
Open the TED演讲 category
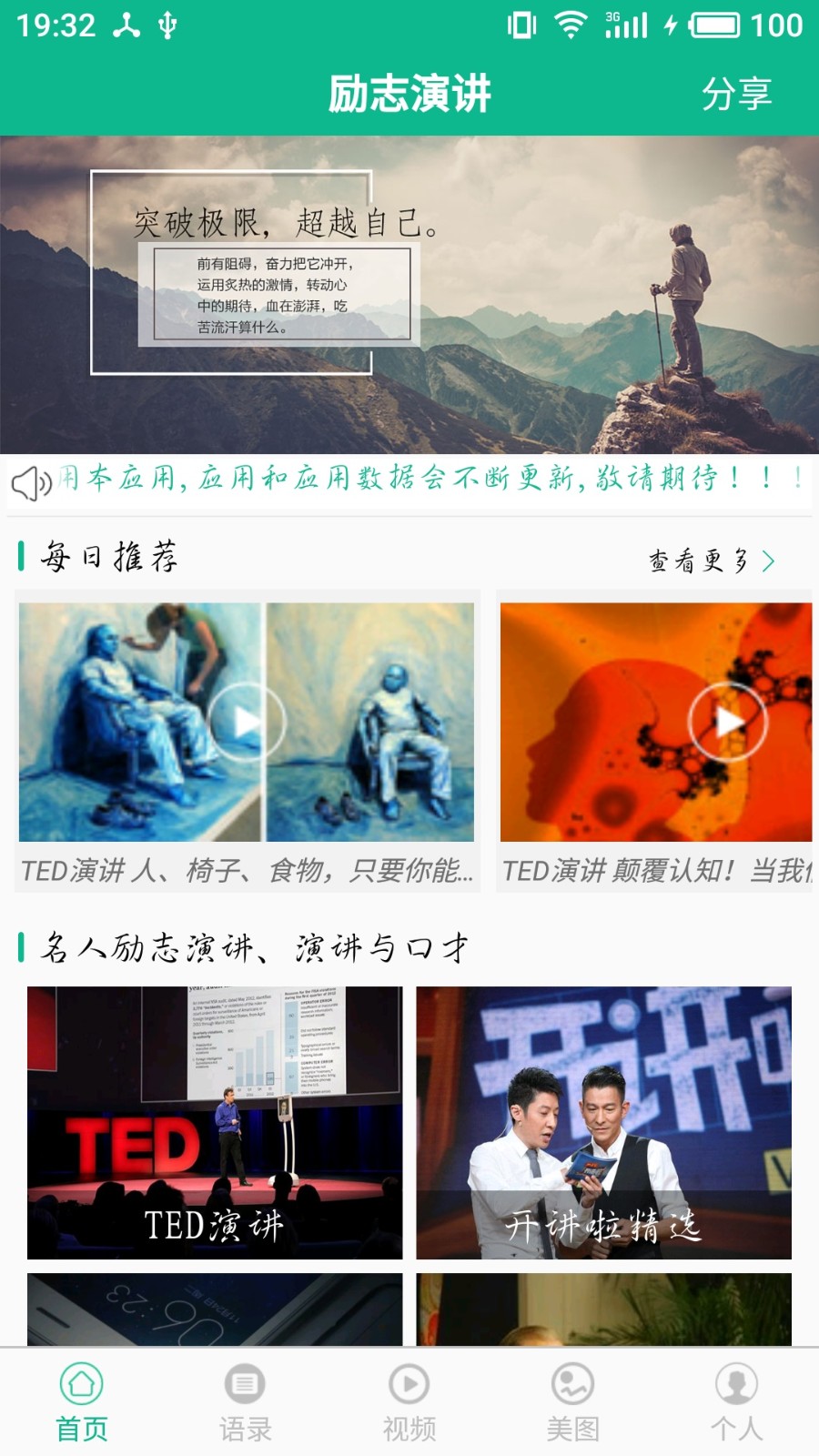click(x=215, y=1122)
